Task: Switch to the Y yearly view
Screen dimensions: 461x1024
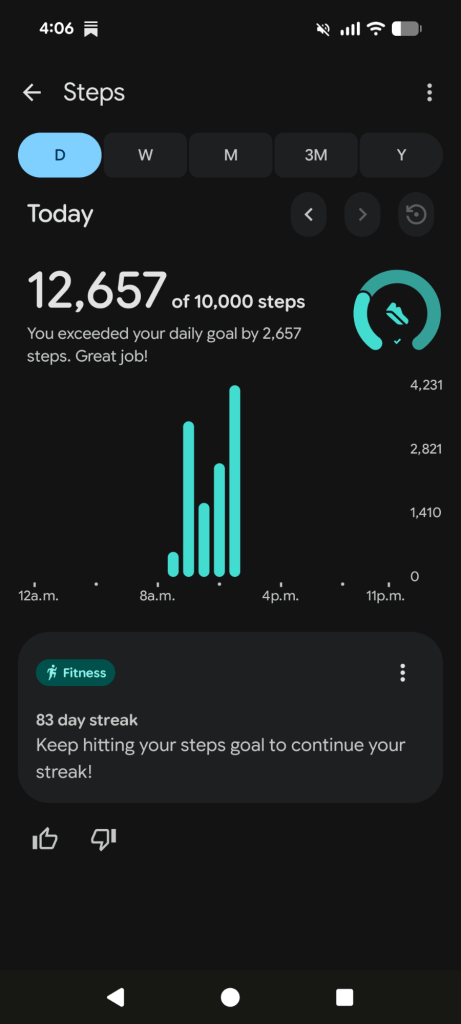Action: tap(402, 155)
